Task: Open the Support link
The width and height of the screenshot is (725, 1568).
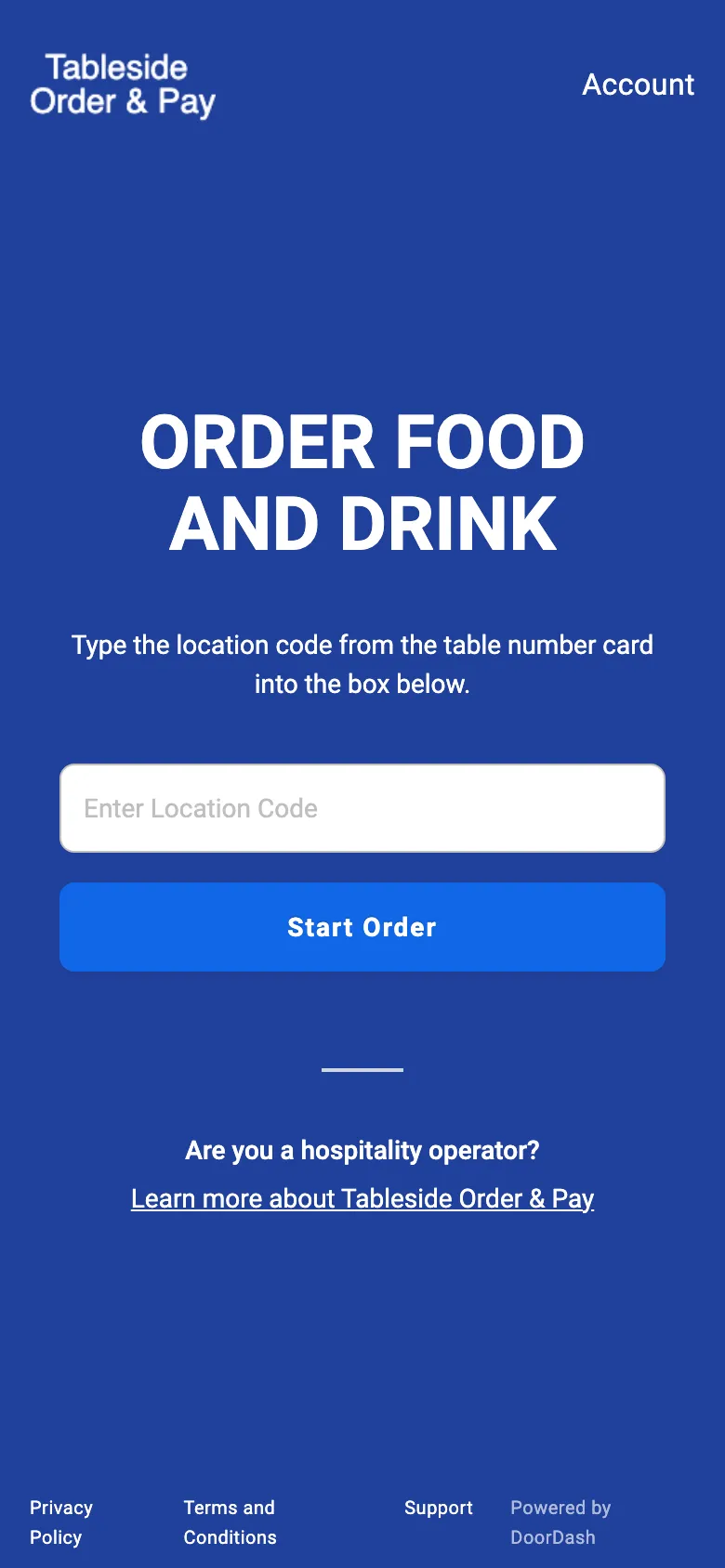Action: coord(438,1508)
